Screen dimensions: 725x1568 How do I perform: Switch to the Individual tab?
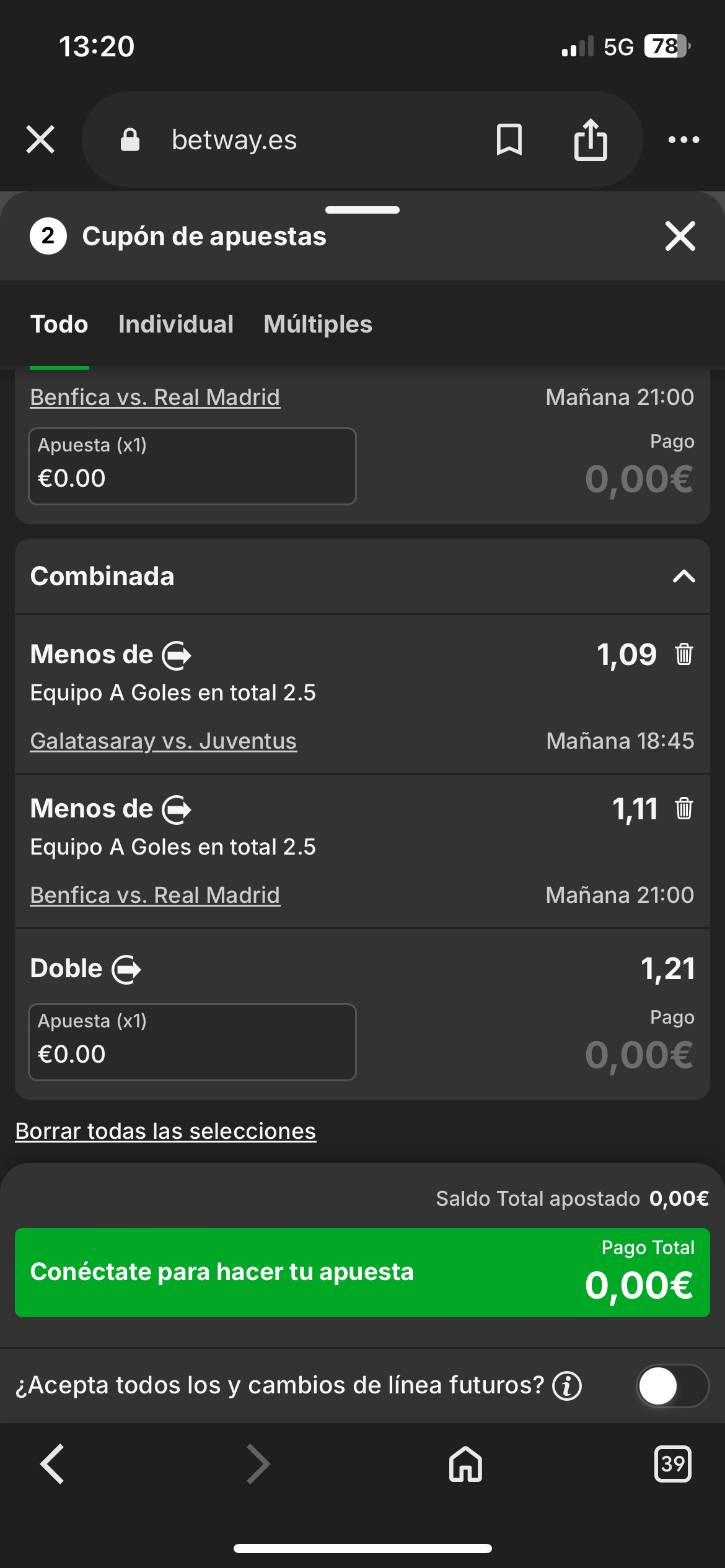tap(176, 324)
